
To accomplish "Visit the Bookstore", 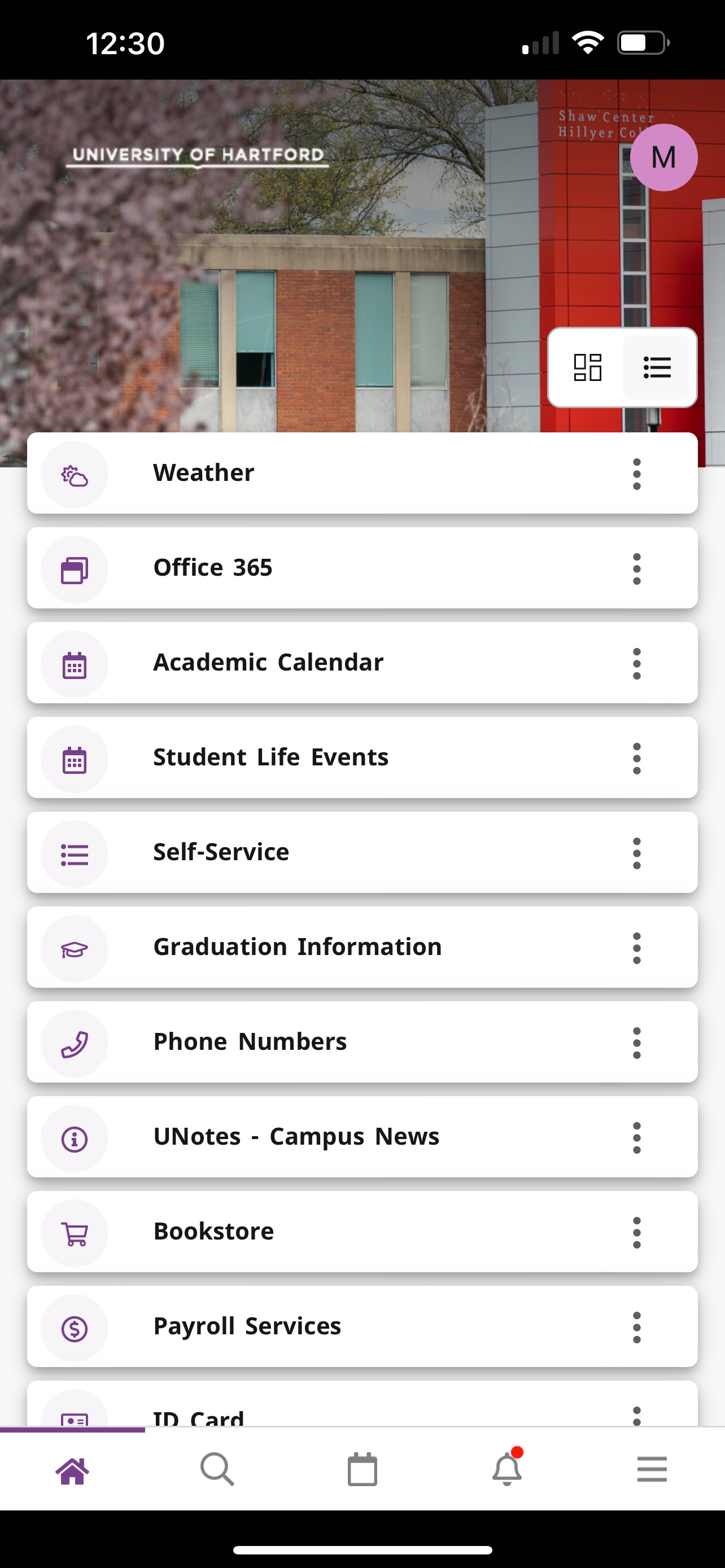I will point(317,1232).
